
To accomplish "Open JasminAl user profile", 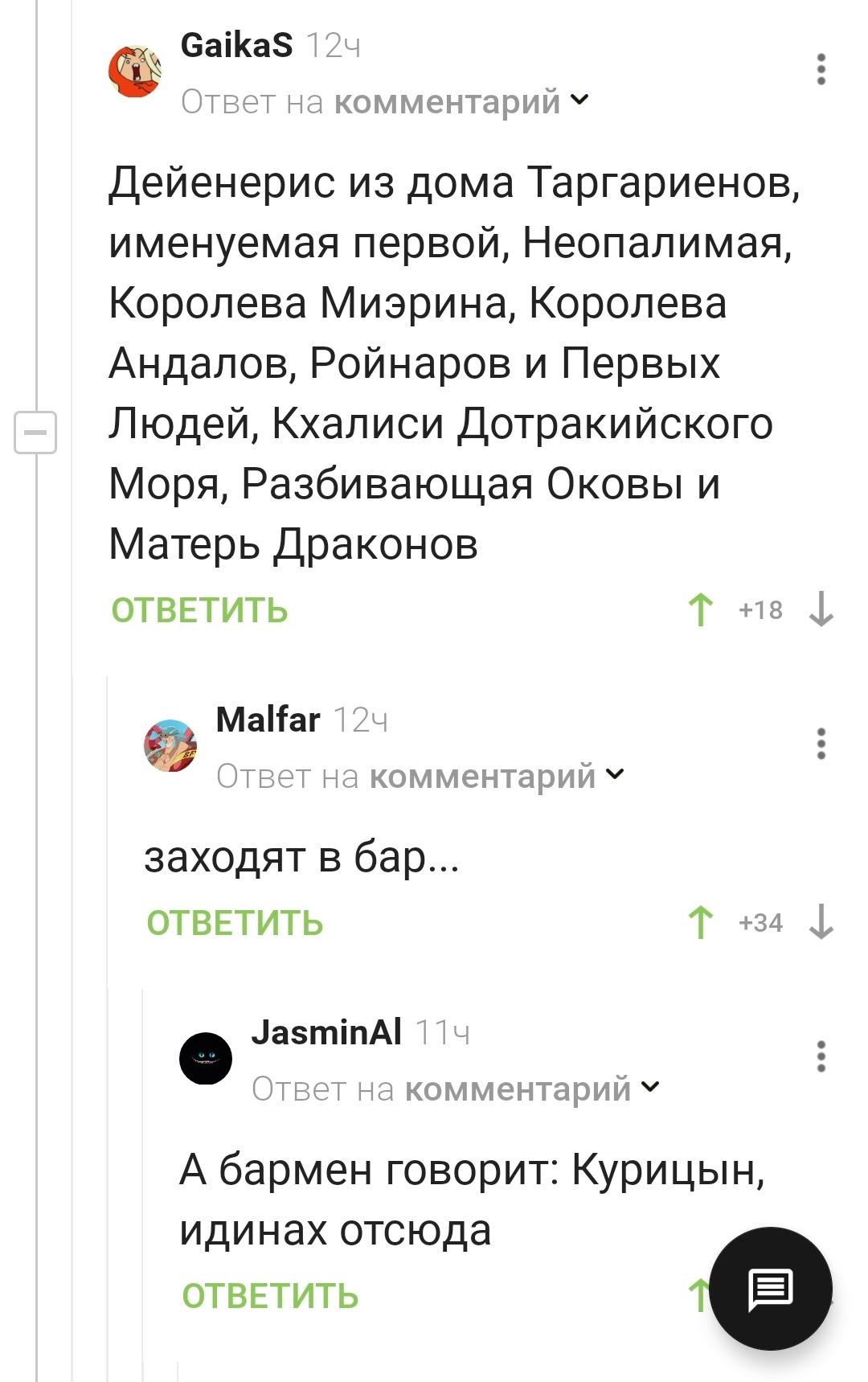I will (325, 1032).
